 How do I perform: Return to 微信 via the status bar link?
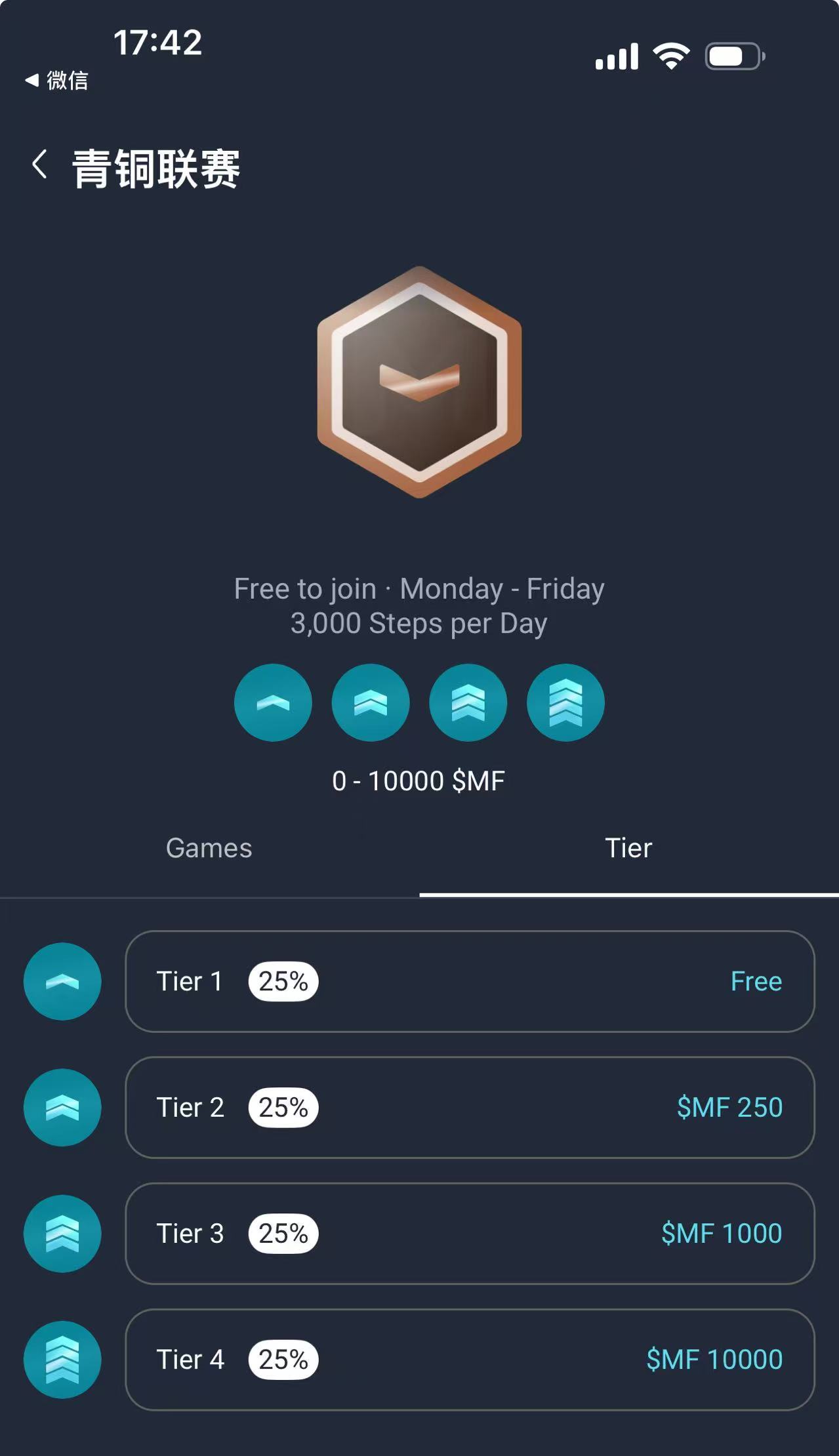click(57, 81)
